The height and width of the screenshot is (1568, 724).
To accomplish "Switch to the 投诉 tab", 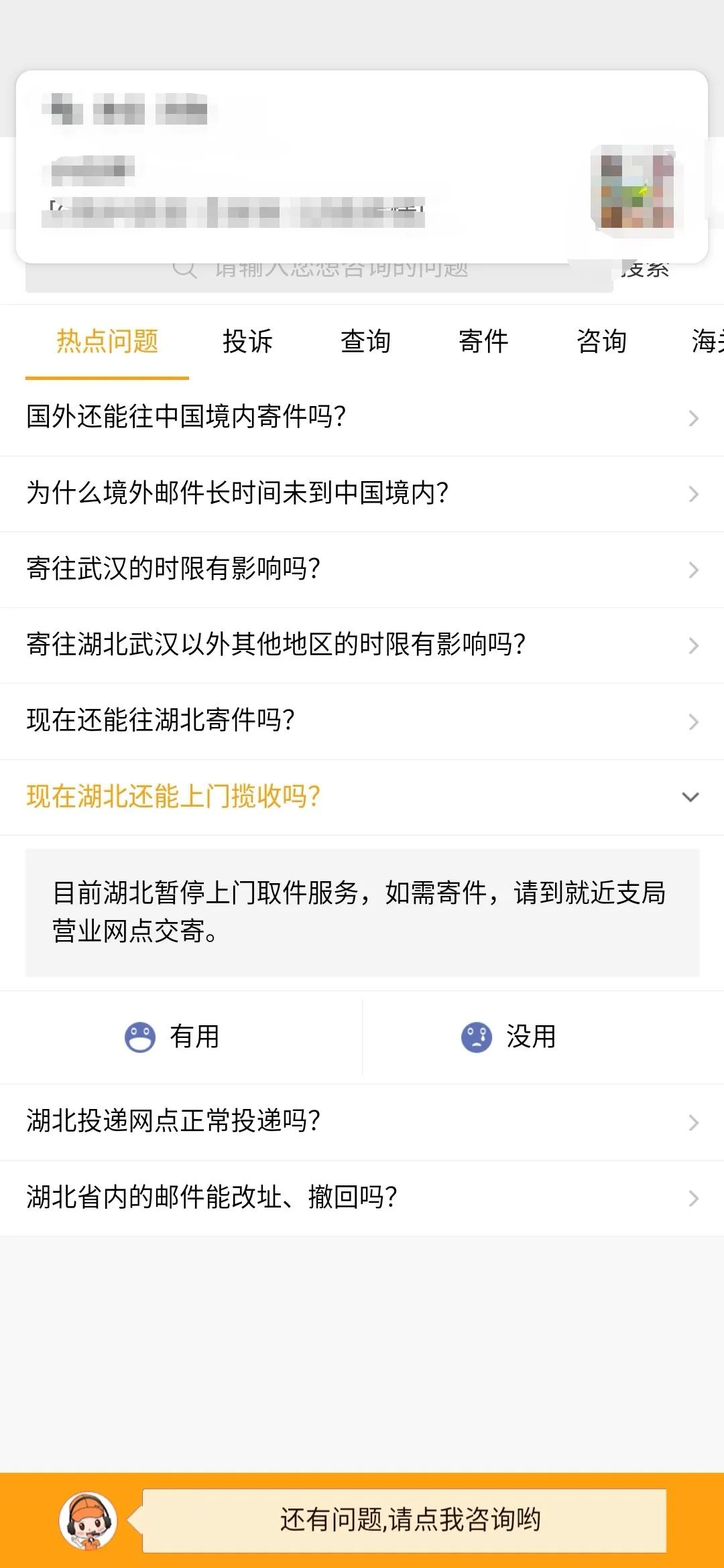I will [247, 342].
